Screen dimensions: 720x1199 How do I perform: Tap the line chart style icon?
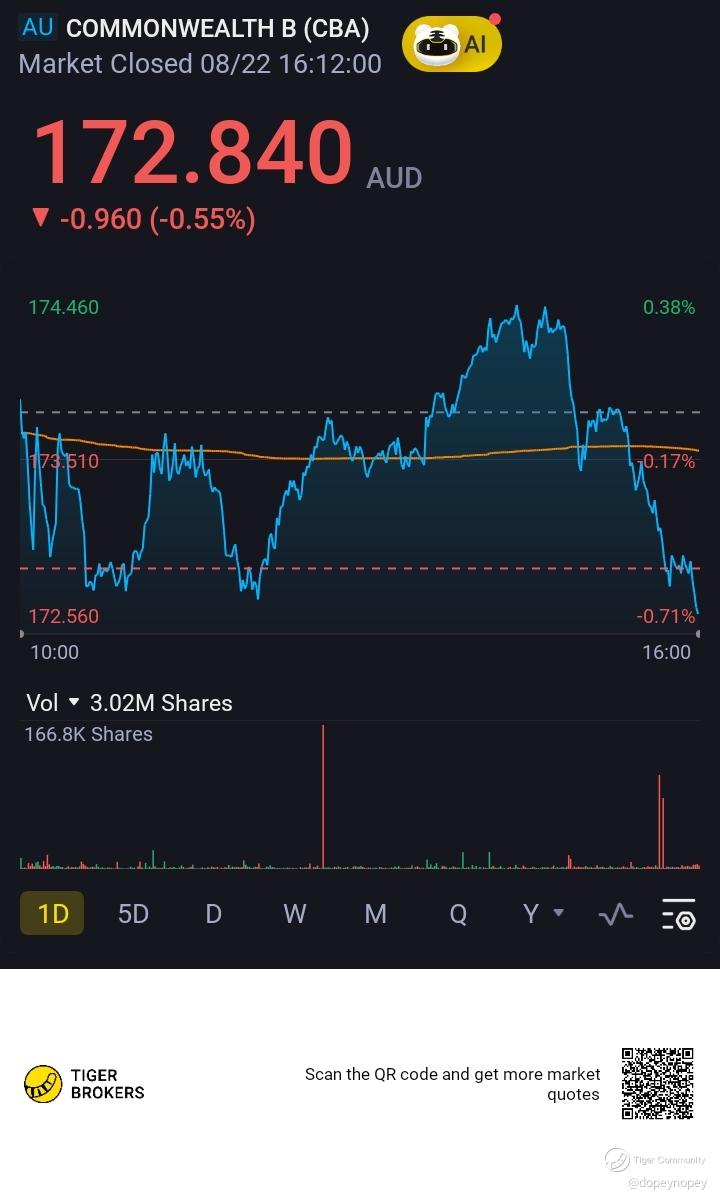coord(616,913)
